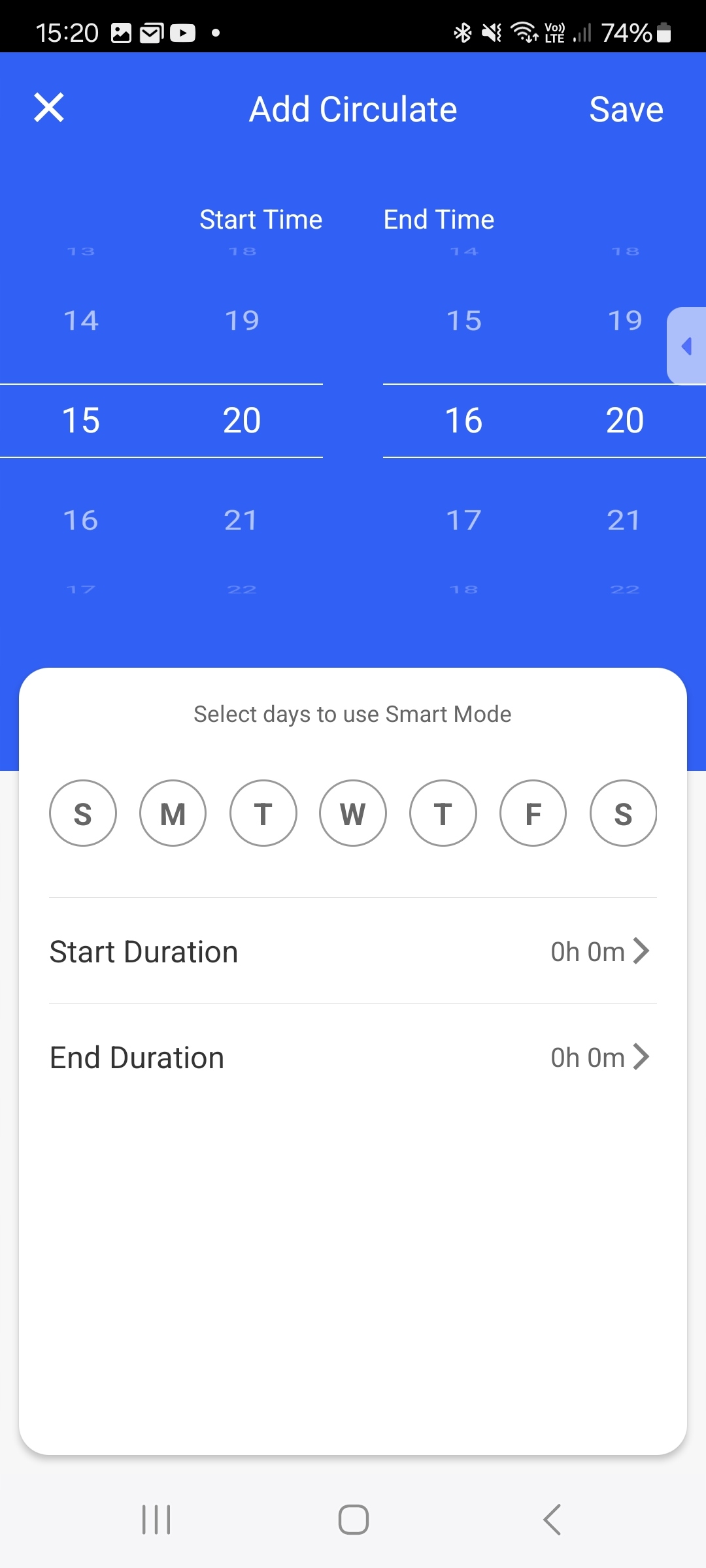Choose hour 14 in Start Time picker

coord(81,321)
